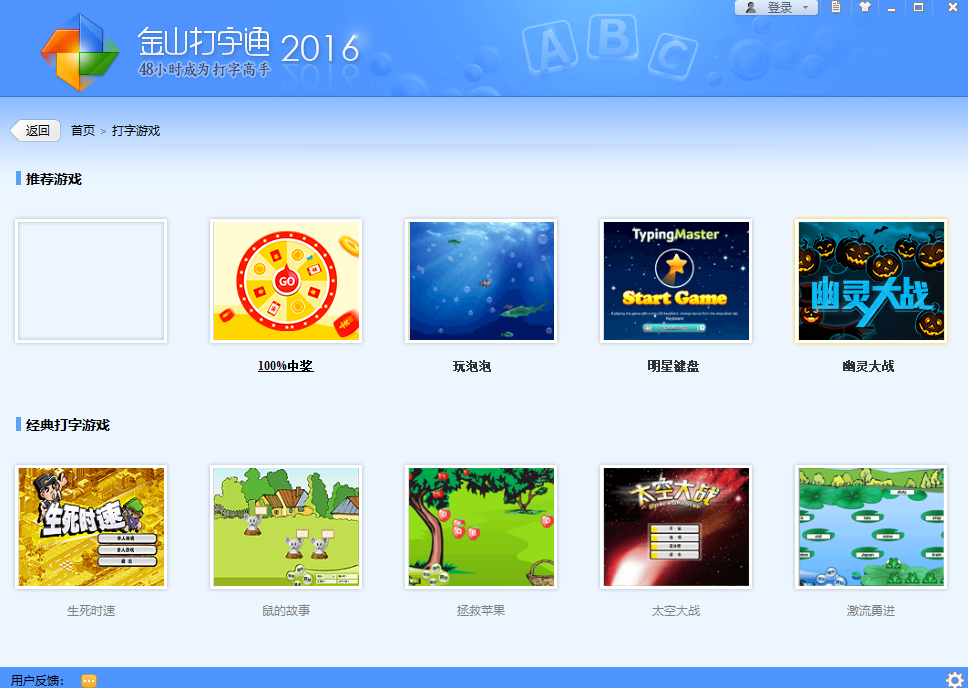This screenshot has height=688, width=968.
Task: Launch the 鼠的故事 game
Action: click(x=286, y=527)
